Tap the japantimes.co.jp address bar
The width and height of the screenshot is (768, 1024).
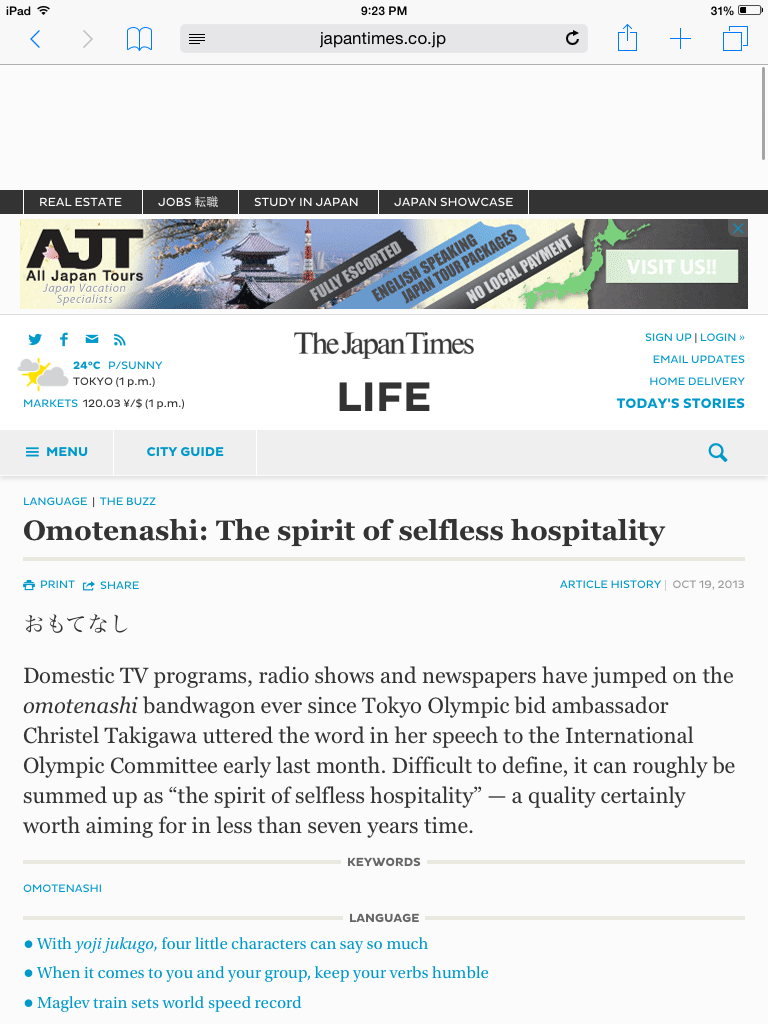click(x=382, y=39)
